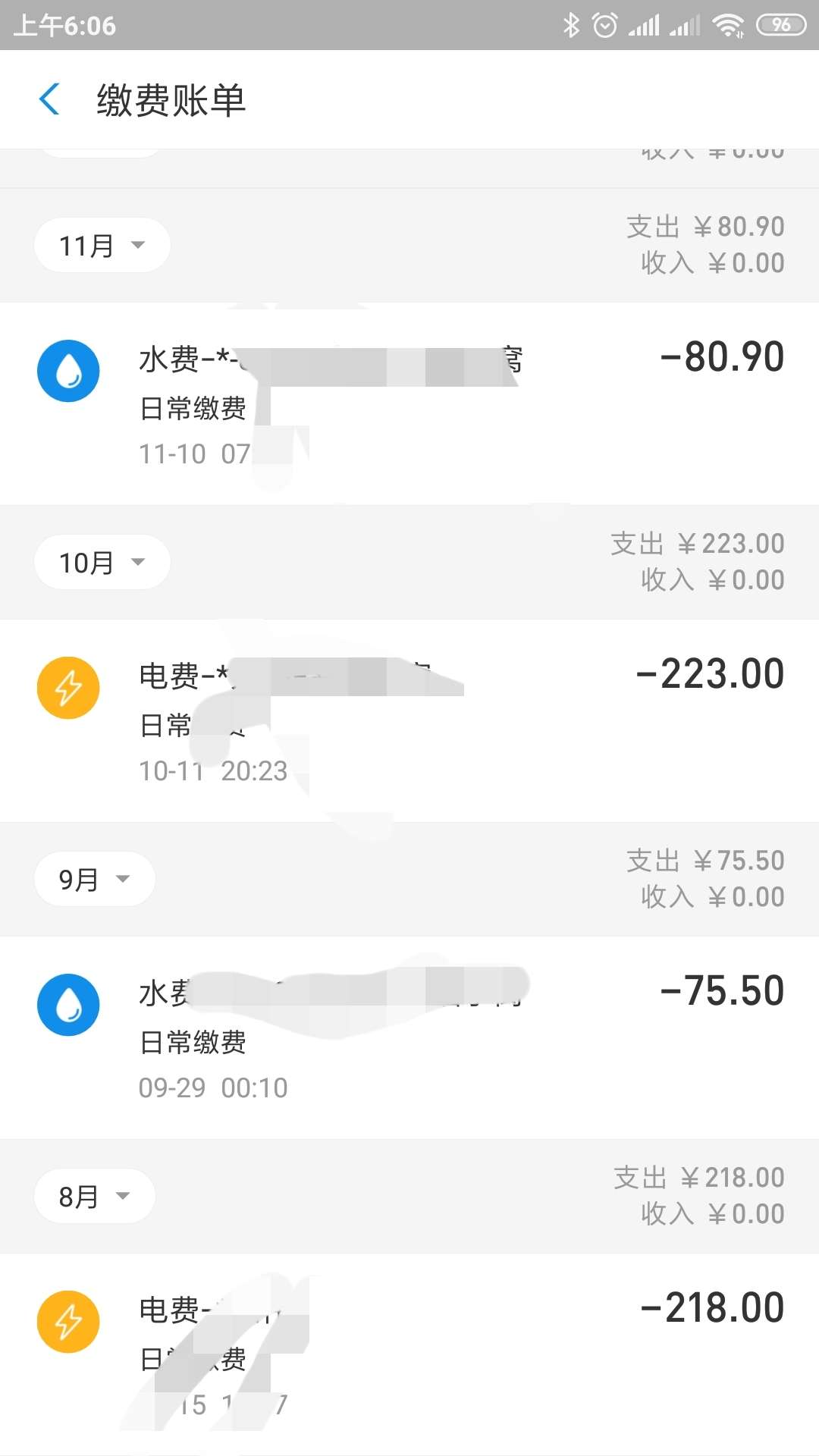
Task: Expand the 9月 month picker
Action: (95, 879)
